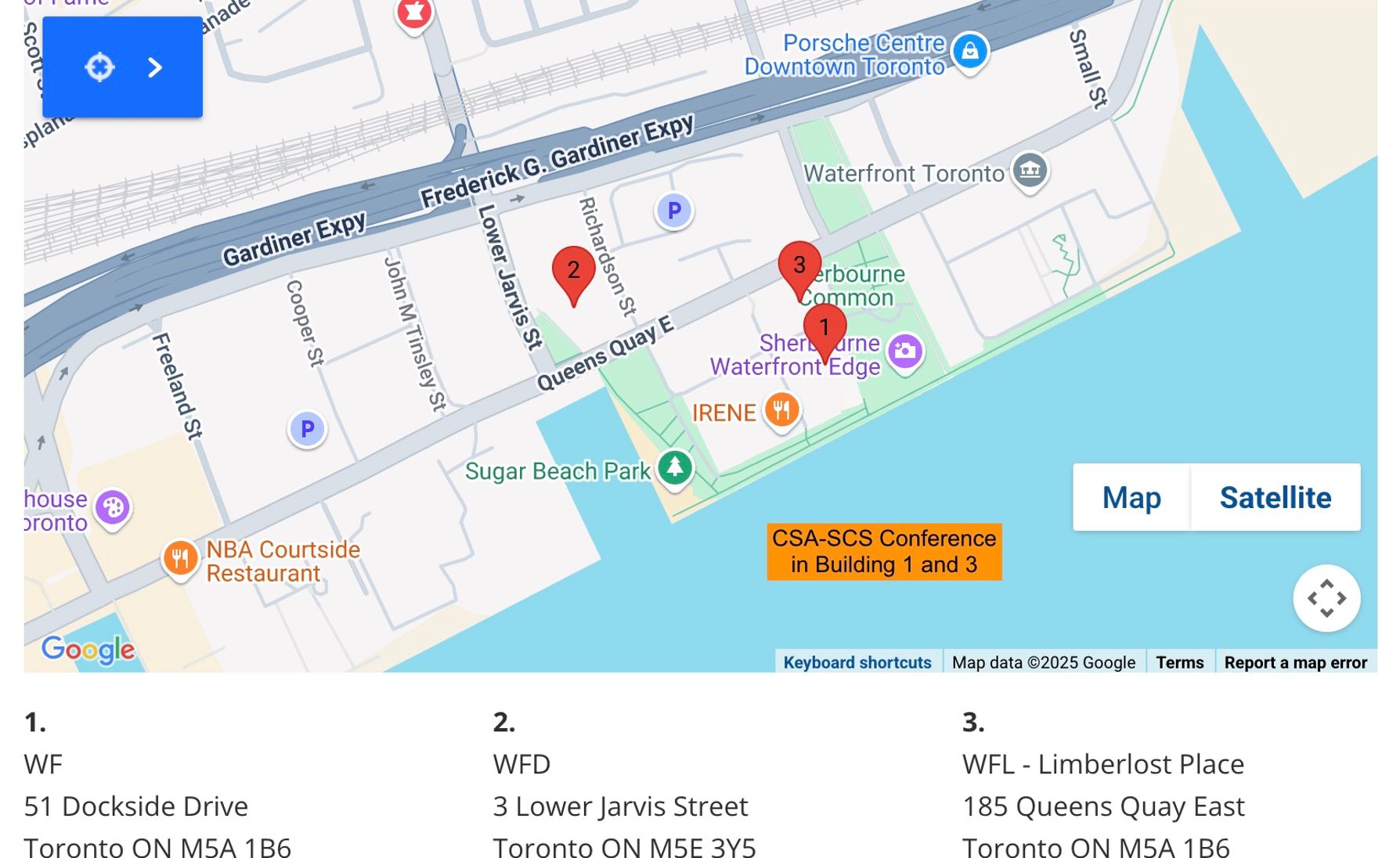Tap red marker number 3
Screen dimensions: 1400x858
pos(799,265)
